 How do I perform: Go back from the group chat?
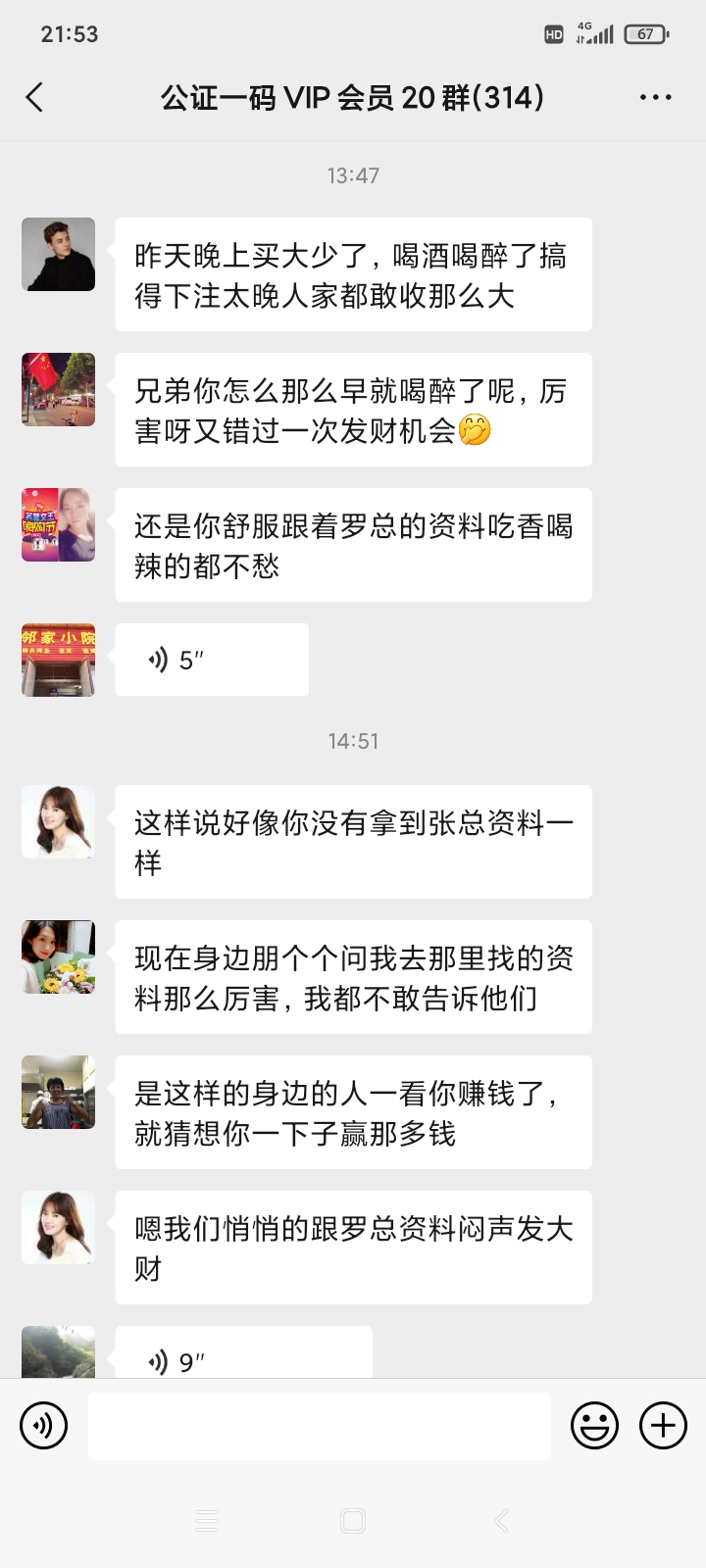[x=35, y=97]
